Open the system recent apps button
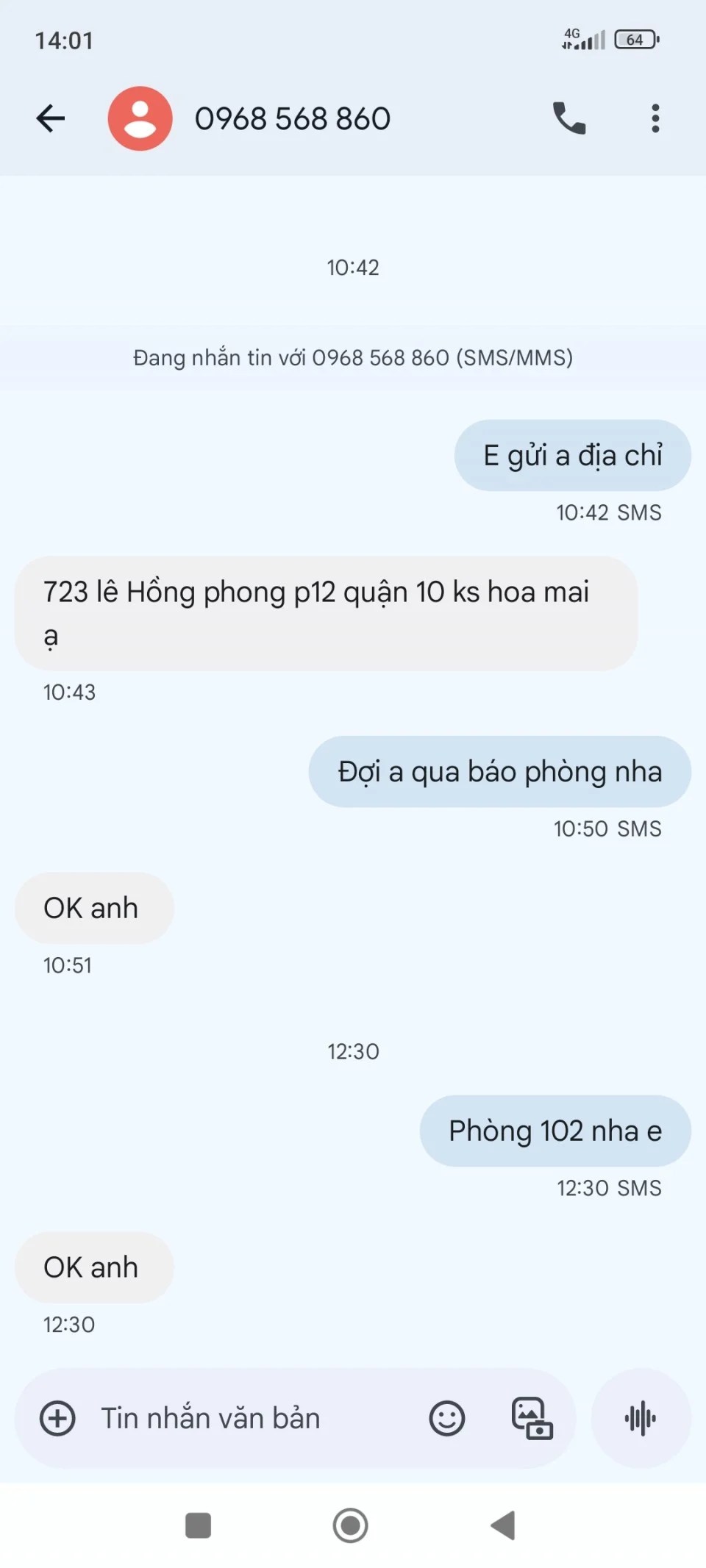This screenshot has width=706, height=1568. coord(198,1525)
